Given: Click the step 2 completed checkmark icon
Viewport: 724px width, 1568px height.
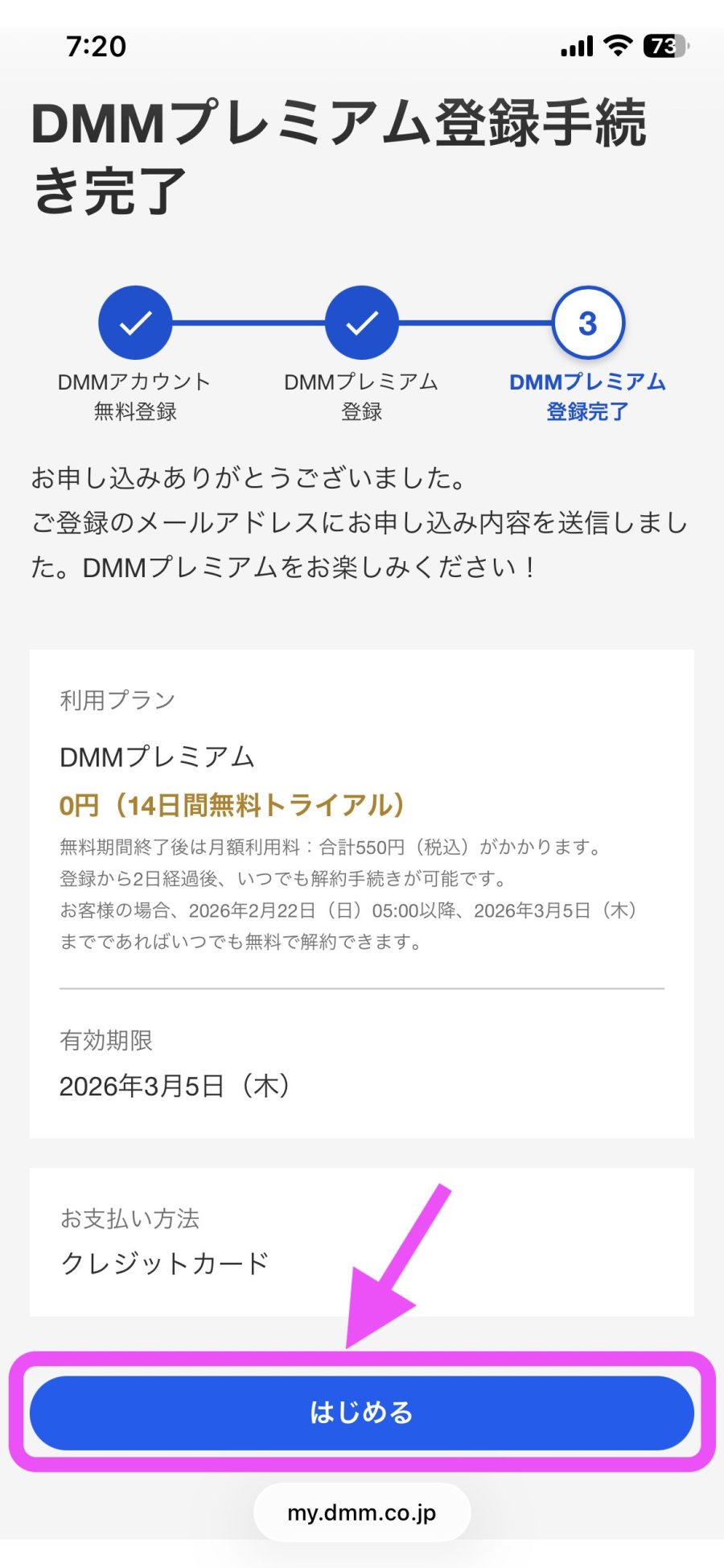Looking at the screenshot, I should tap(361, 322).
